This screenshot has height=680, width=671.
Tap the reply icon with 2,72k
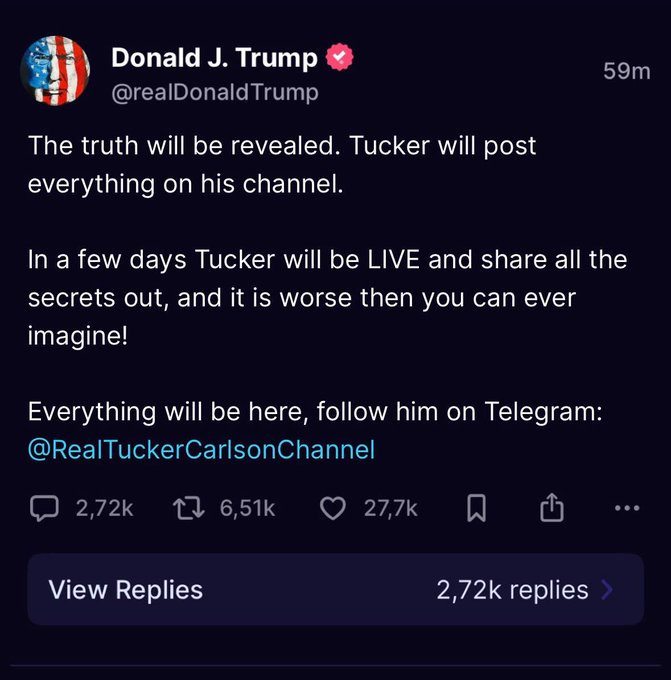[44, 509]
